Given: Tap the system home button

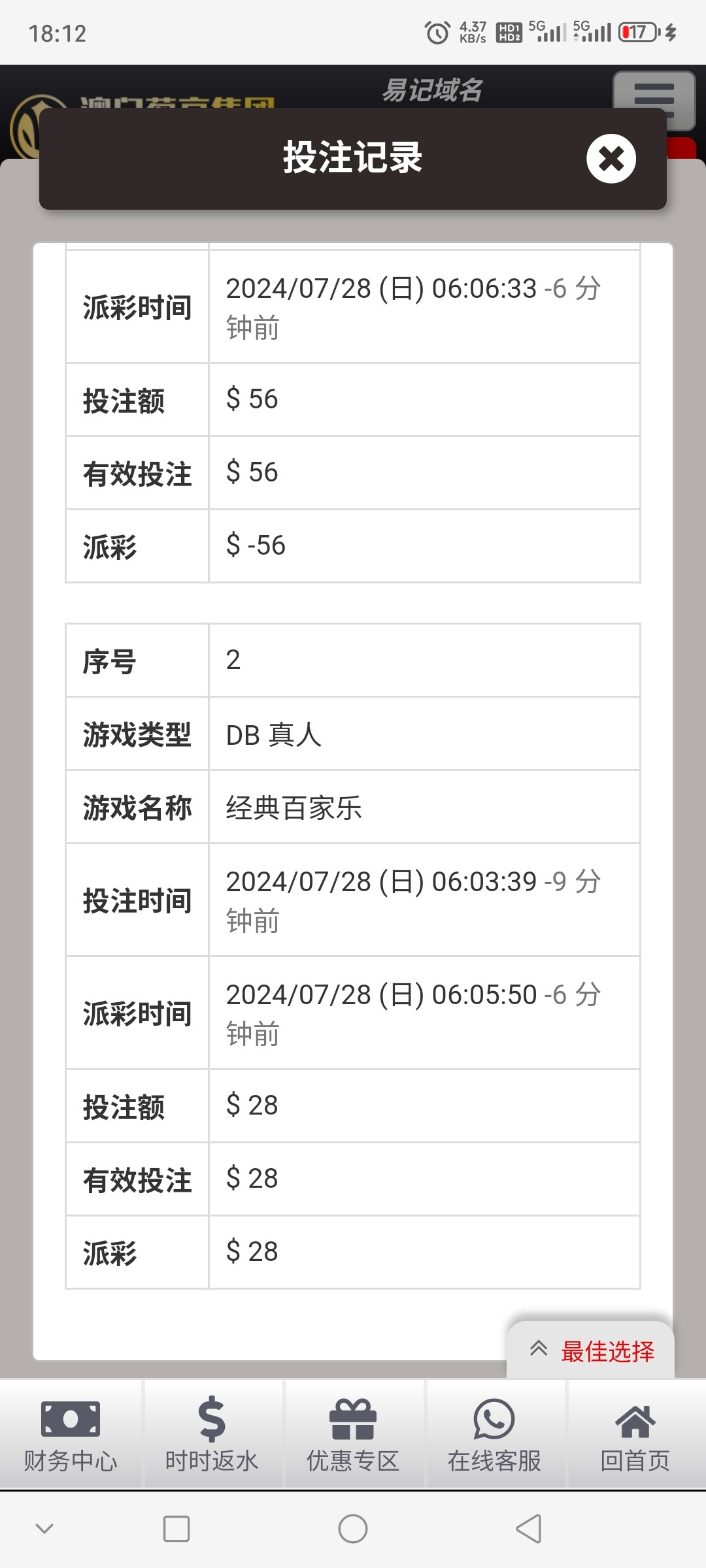Looking at the screenshot, I should tap(353, 1529).
